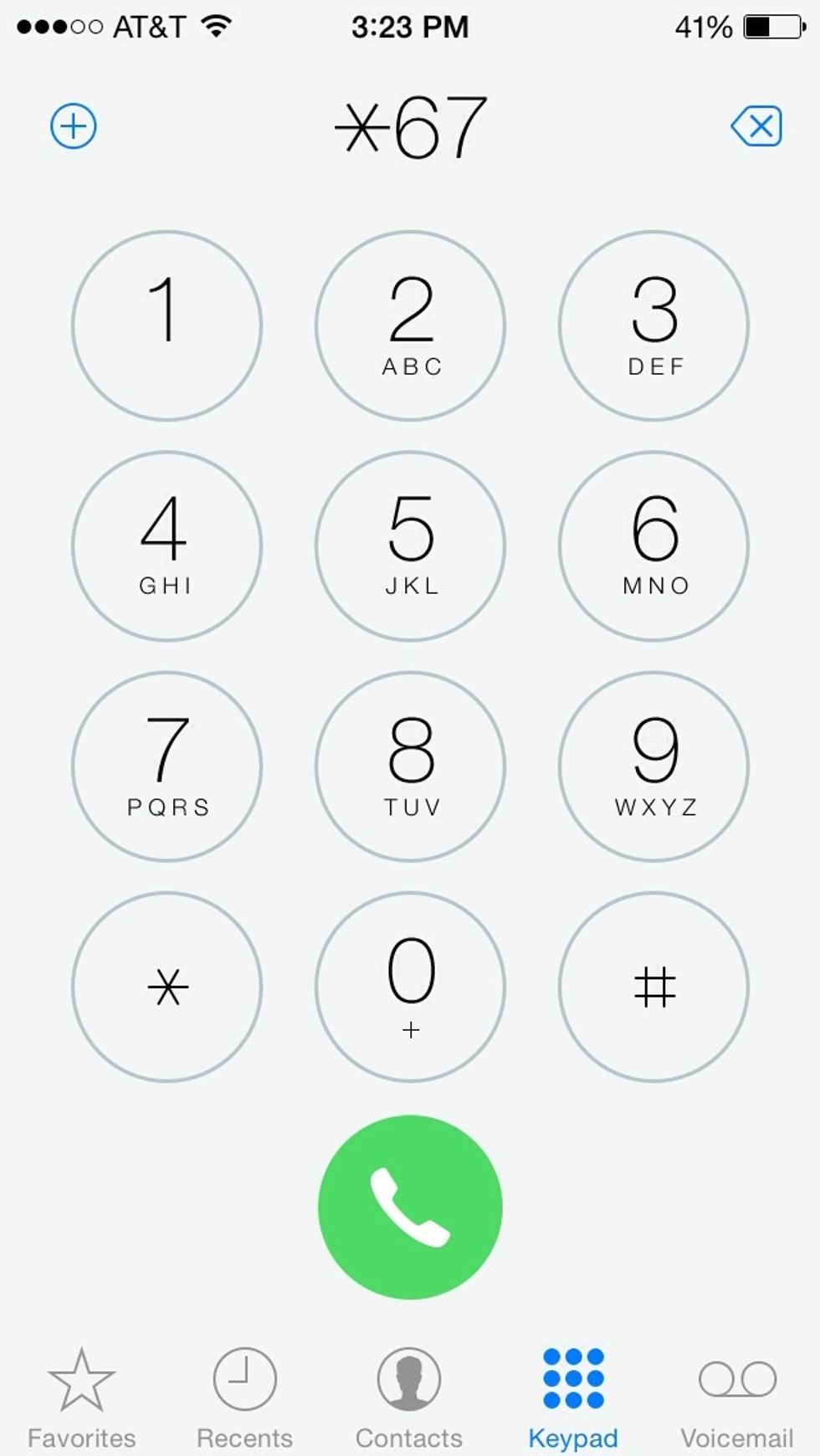Viewport: 820px width, 1456px height.
Task: Tap the backspace delete icon
Action: click(x=756, y=127)
